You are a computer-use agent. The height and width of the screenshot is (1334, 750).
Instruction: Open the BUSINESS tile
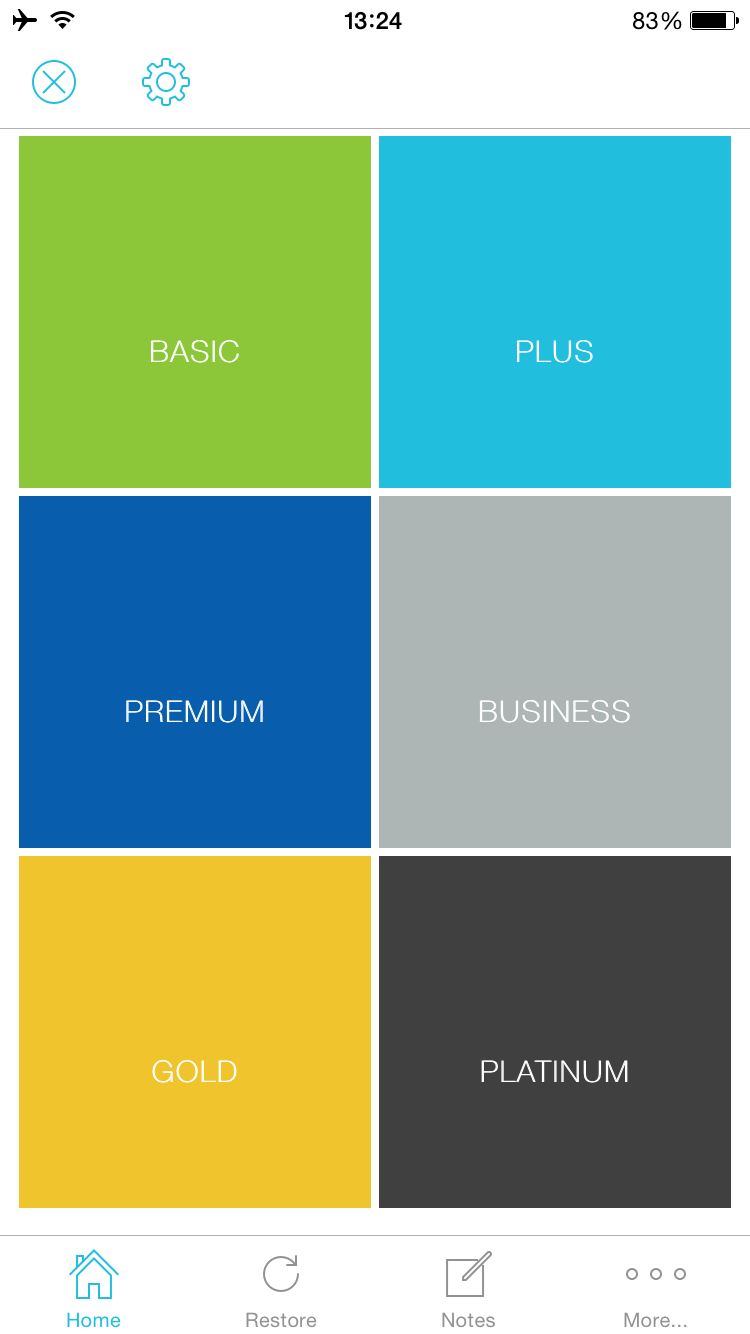pos(555,672)
